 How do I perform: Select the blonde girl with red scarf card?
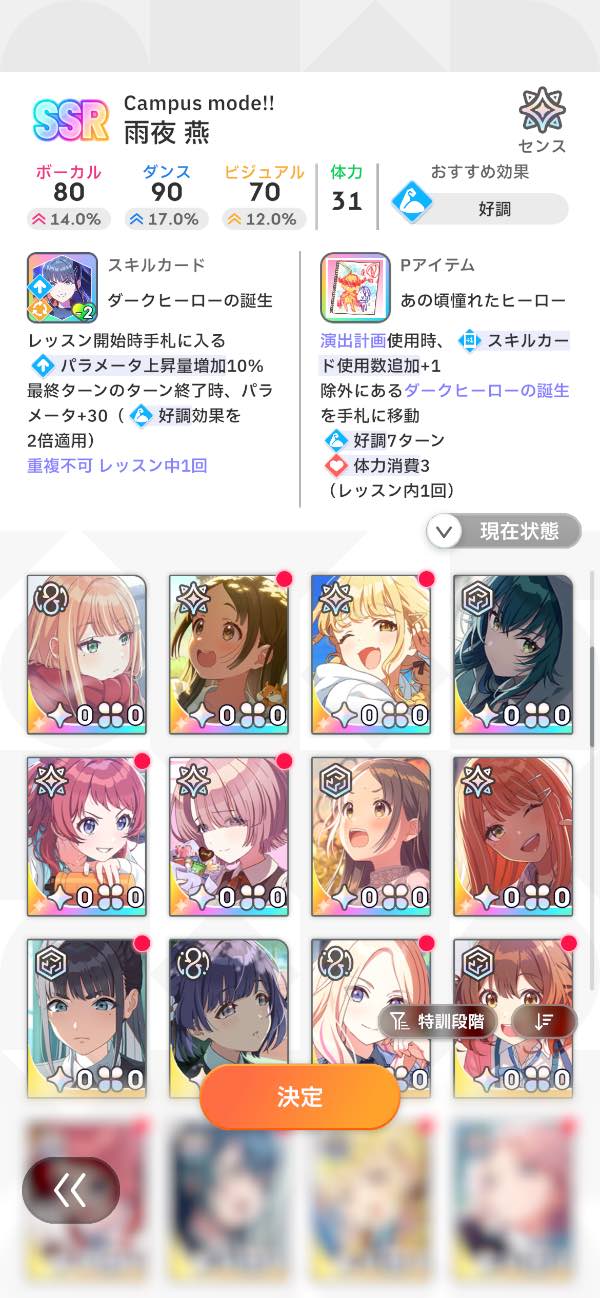pyautogui.click(x=87, y=653)
